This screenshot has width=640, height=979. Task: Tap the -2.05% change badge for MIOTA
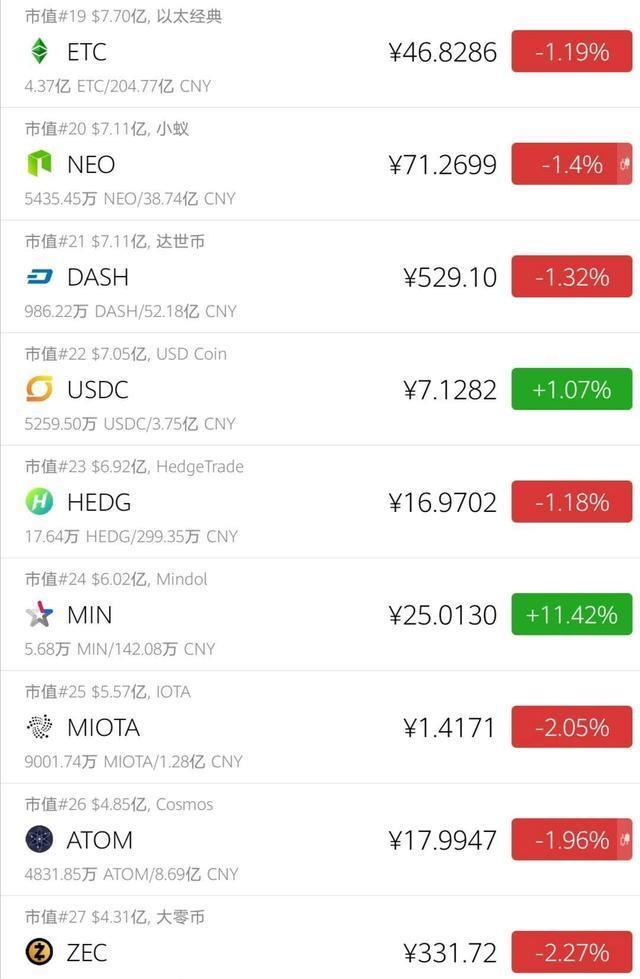(x=571, y=727)
